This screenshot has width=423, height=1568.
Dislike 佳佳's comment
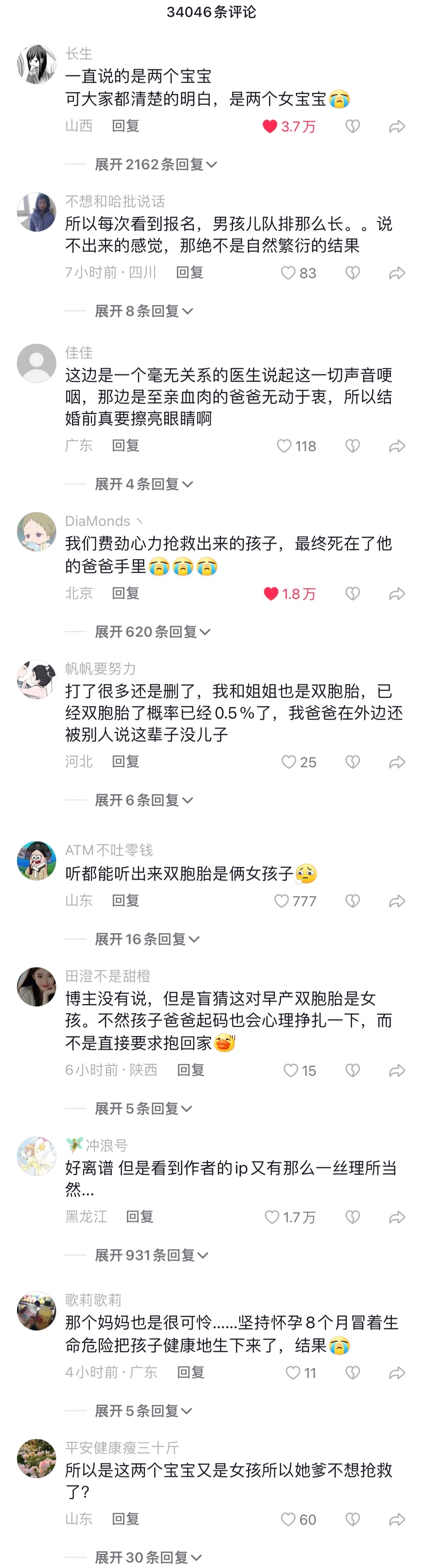(x=352, y=446)
